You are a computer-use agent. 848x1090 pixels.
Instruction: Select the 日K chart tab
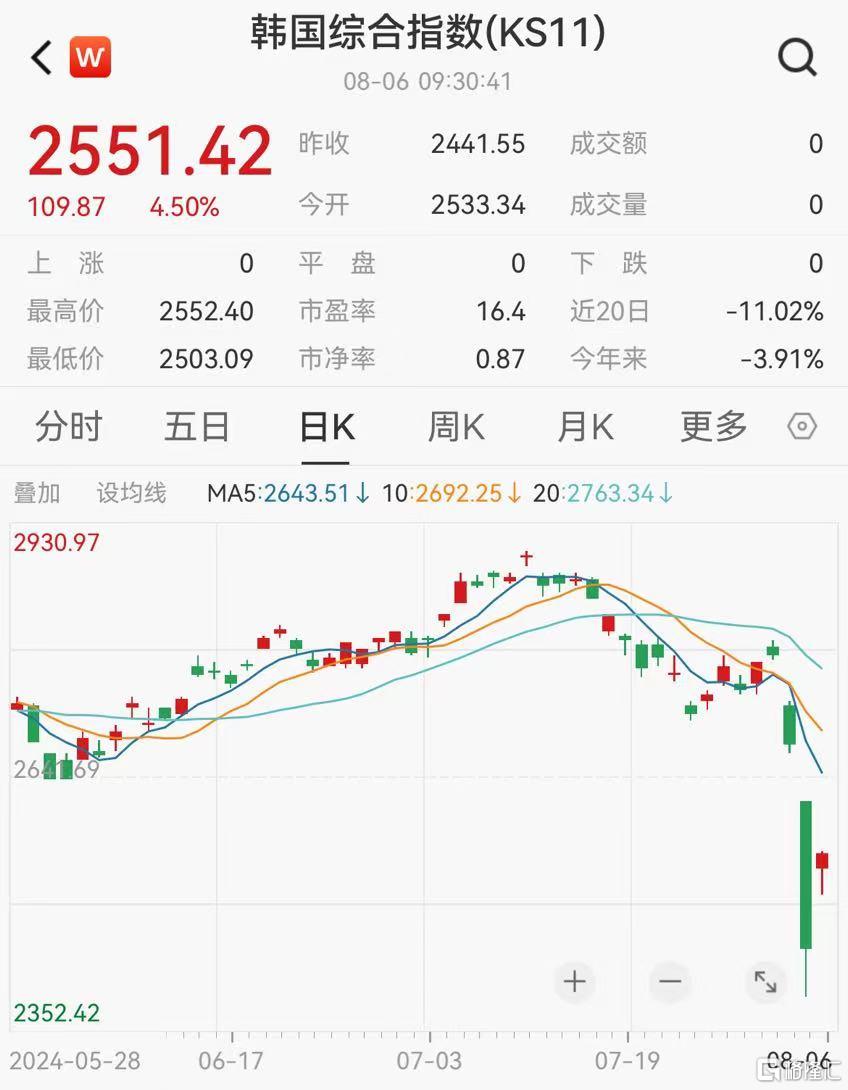click(326, 427)
